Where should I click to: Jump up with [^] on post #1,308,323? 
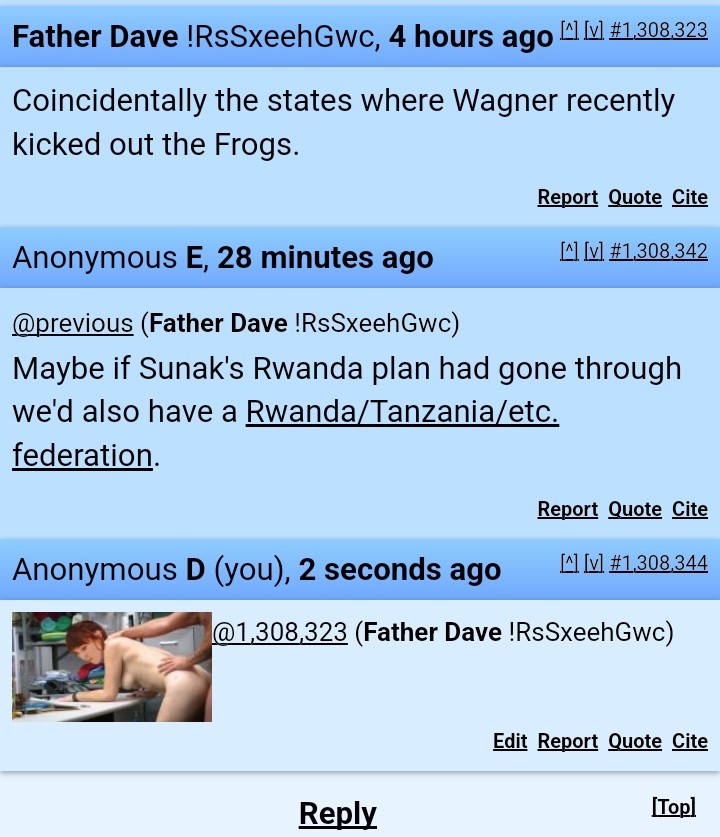coord(569,30)
